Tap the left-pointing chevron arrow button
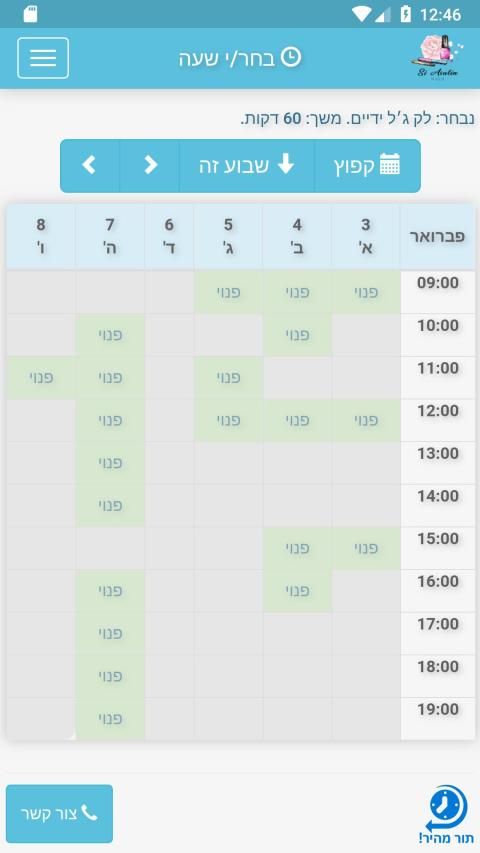Viewport: 480px width, 853px height. click(90, 165)
